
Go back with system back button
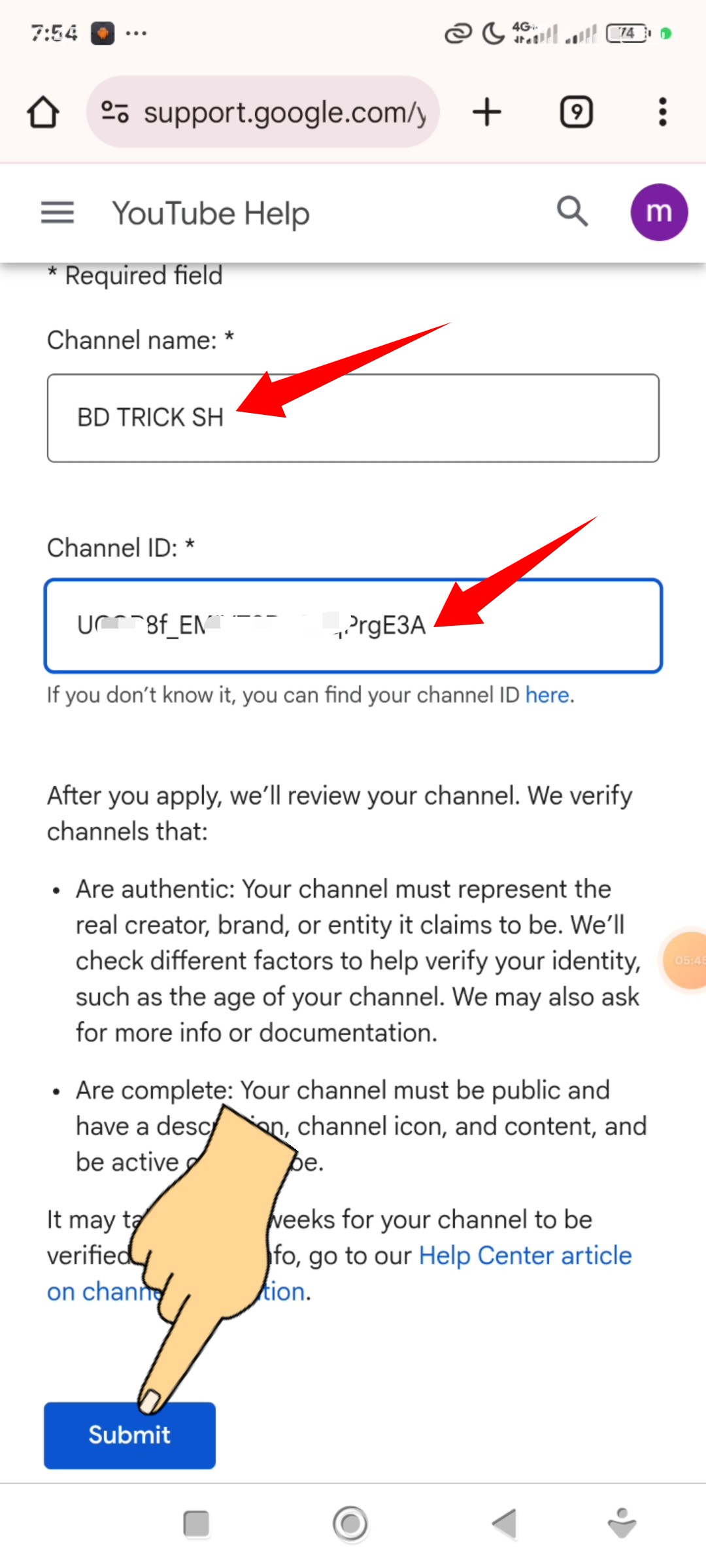505,1524
